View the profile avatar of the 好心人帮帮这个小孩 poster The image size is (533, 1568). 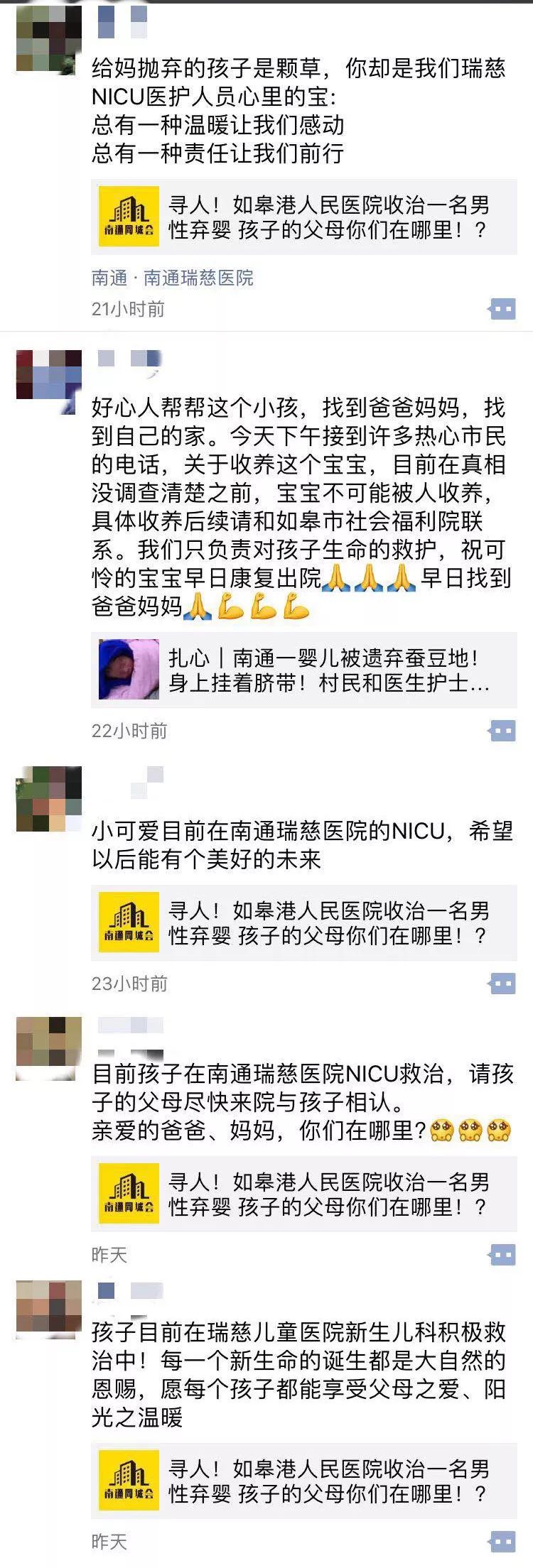pos(48,381)
